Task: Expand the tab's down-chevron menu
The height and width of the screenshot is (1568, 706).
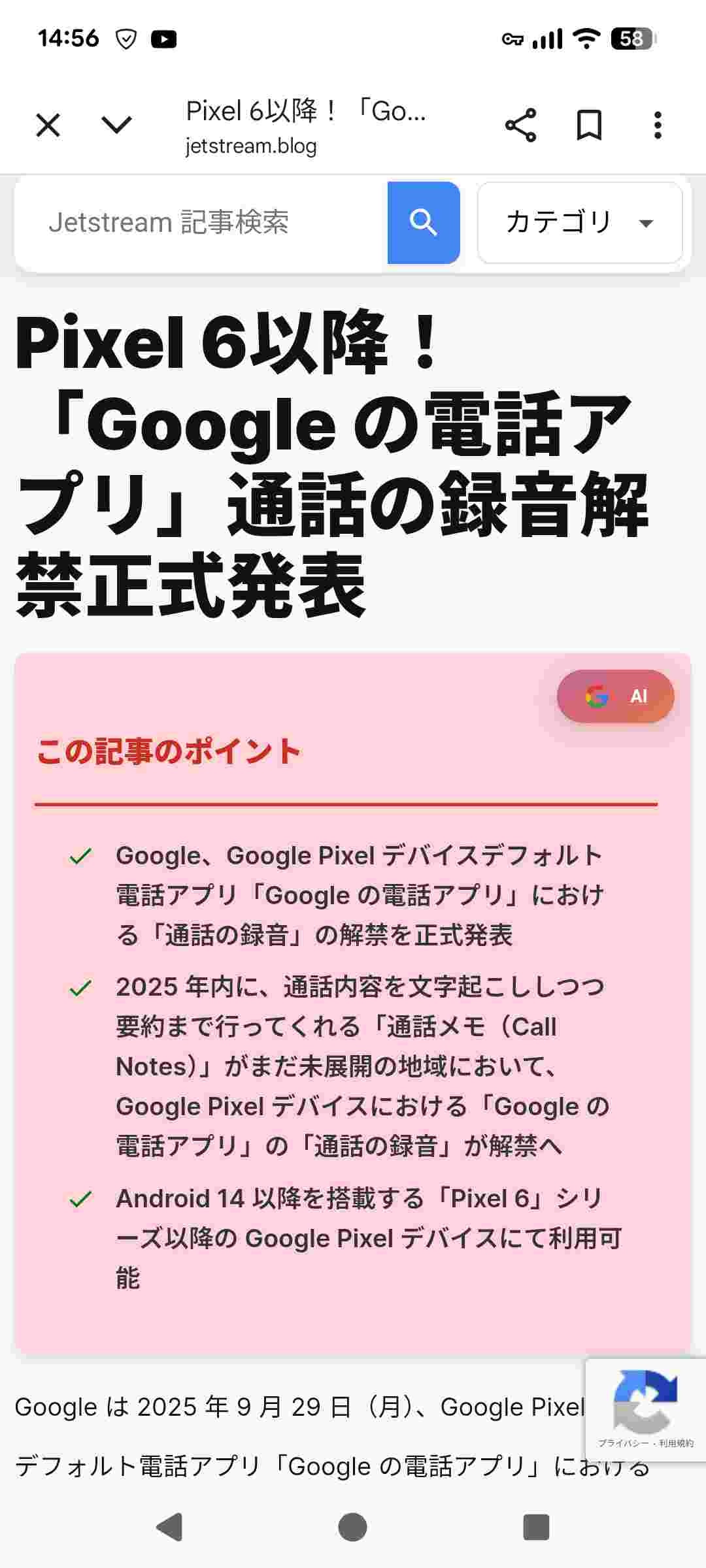Action: [x=117, y=124]
